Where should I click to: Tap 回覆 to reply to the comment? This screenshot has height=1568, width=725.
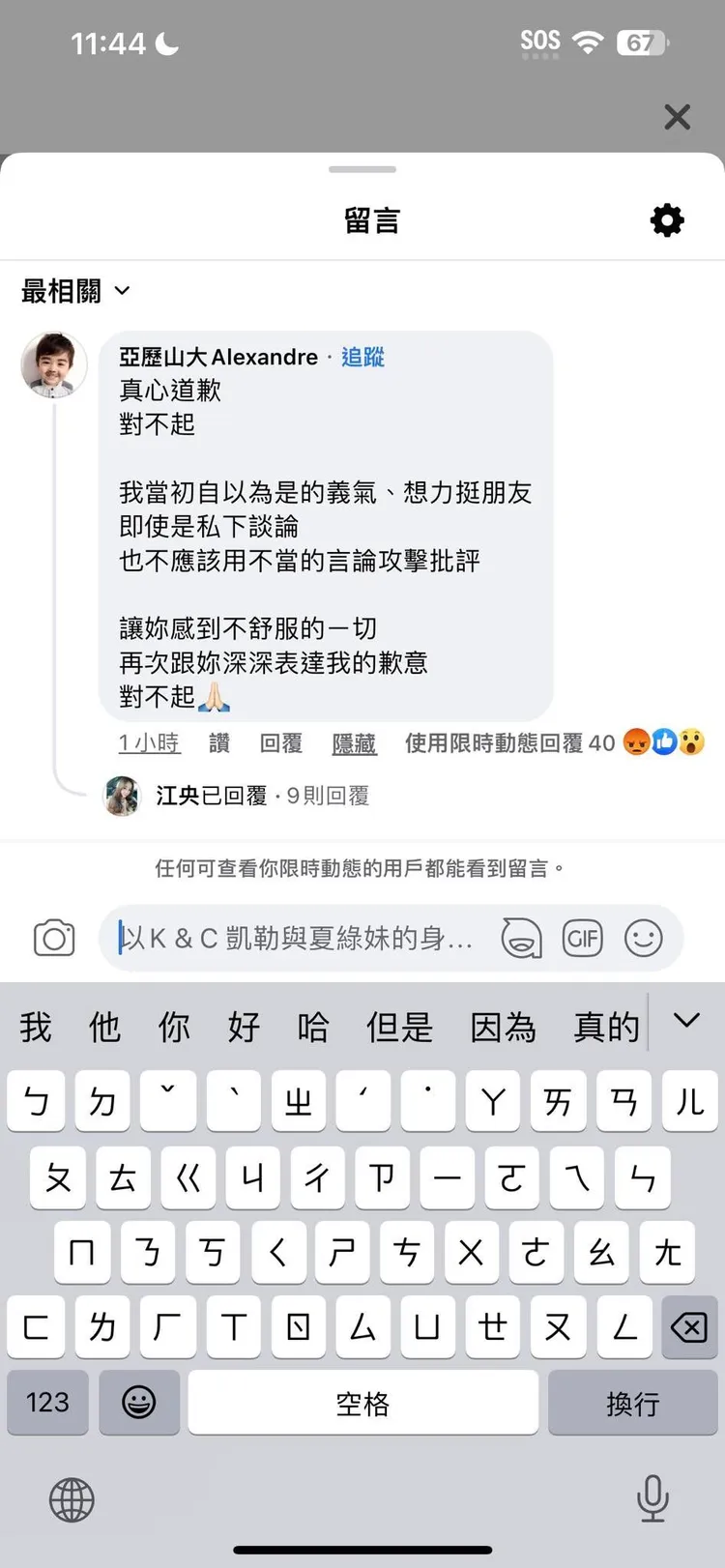point(280,743)
